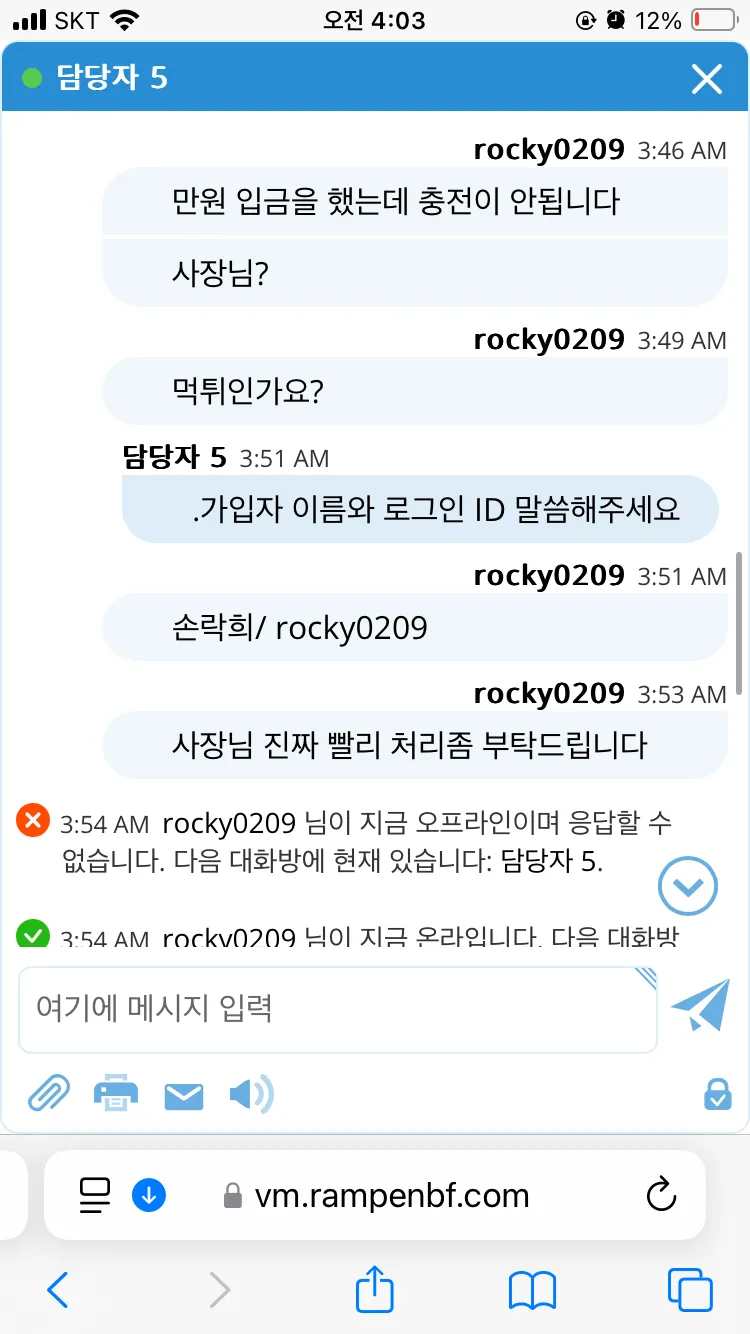Share this page from Safari
This screenshot has width=750, height=1334.
click(x=375, y=1288)
